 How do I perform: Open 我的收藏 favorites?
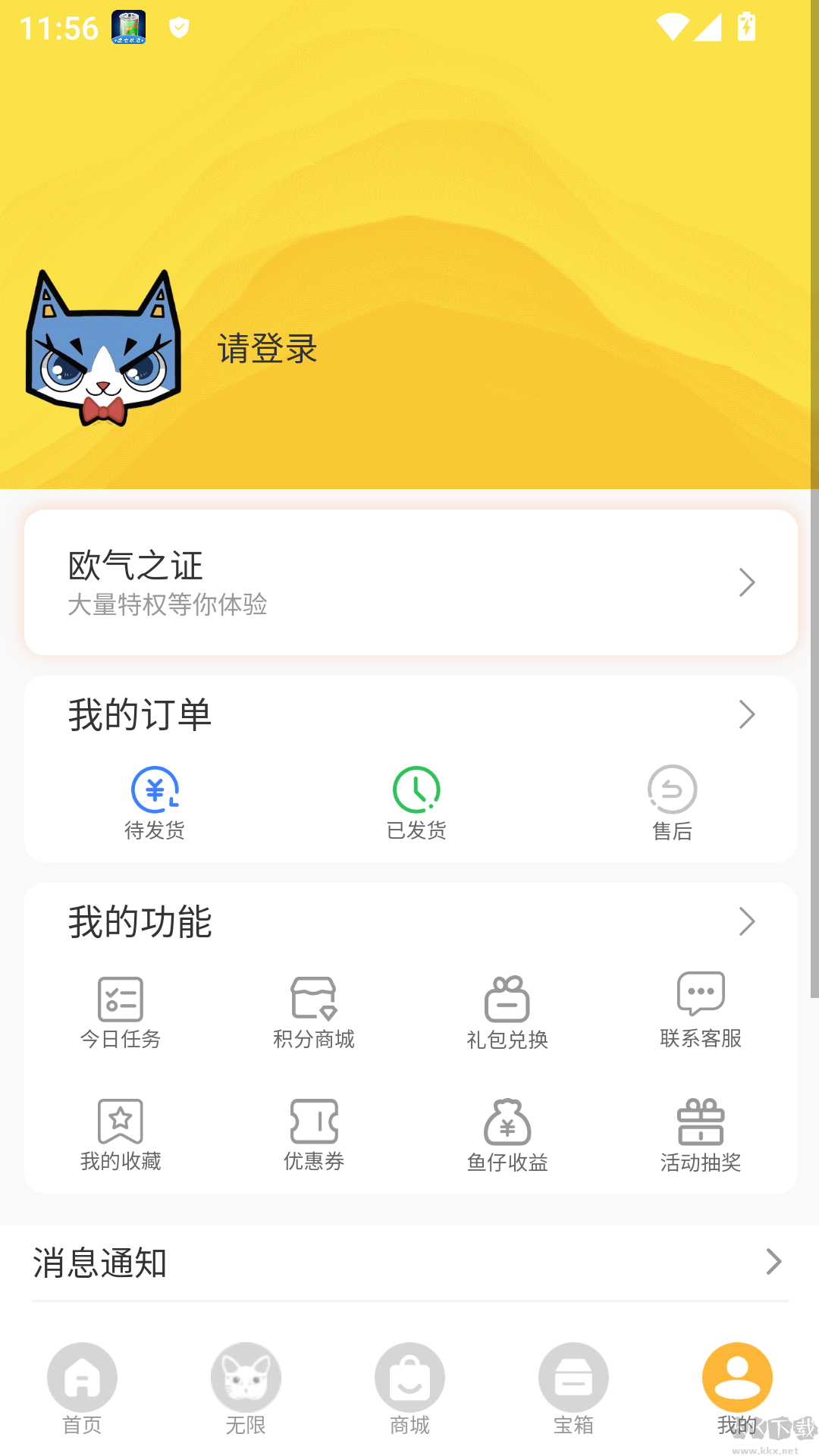pos(121,1134)
